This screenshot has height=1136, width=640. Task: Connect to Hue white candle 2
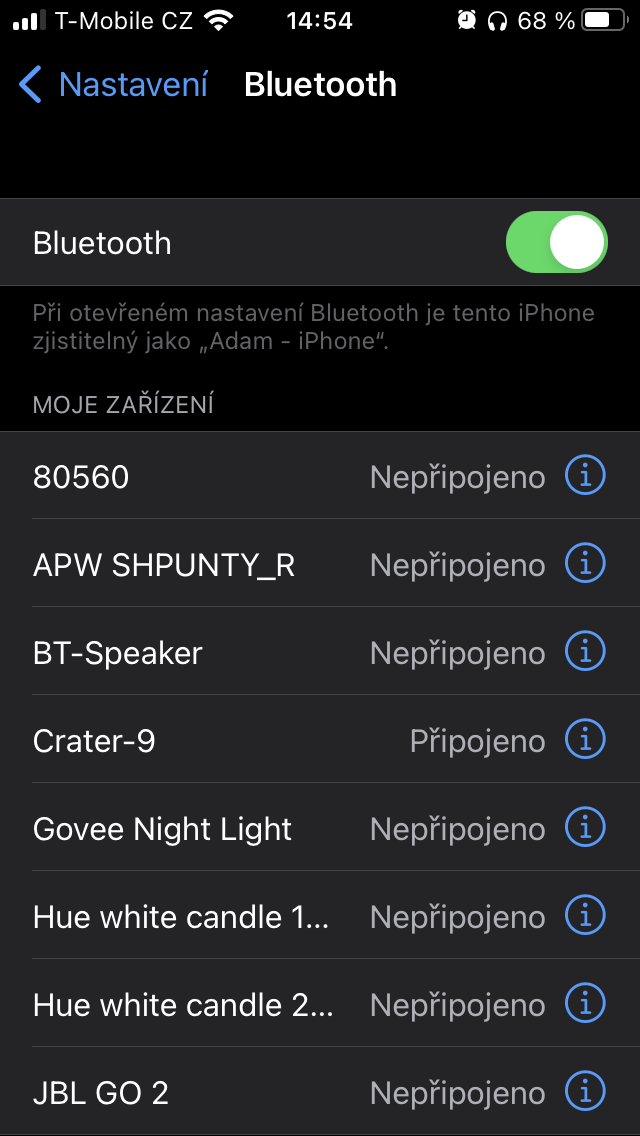click(200, 1006)
